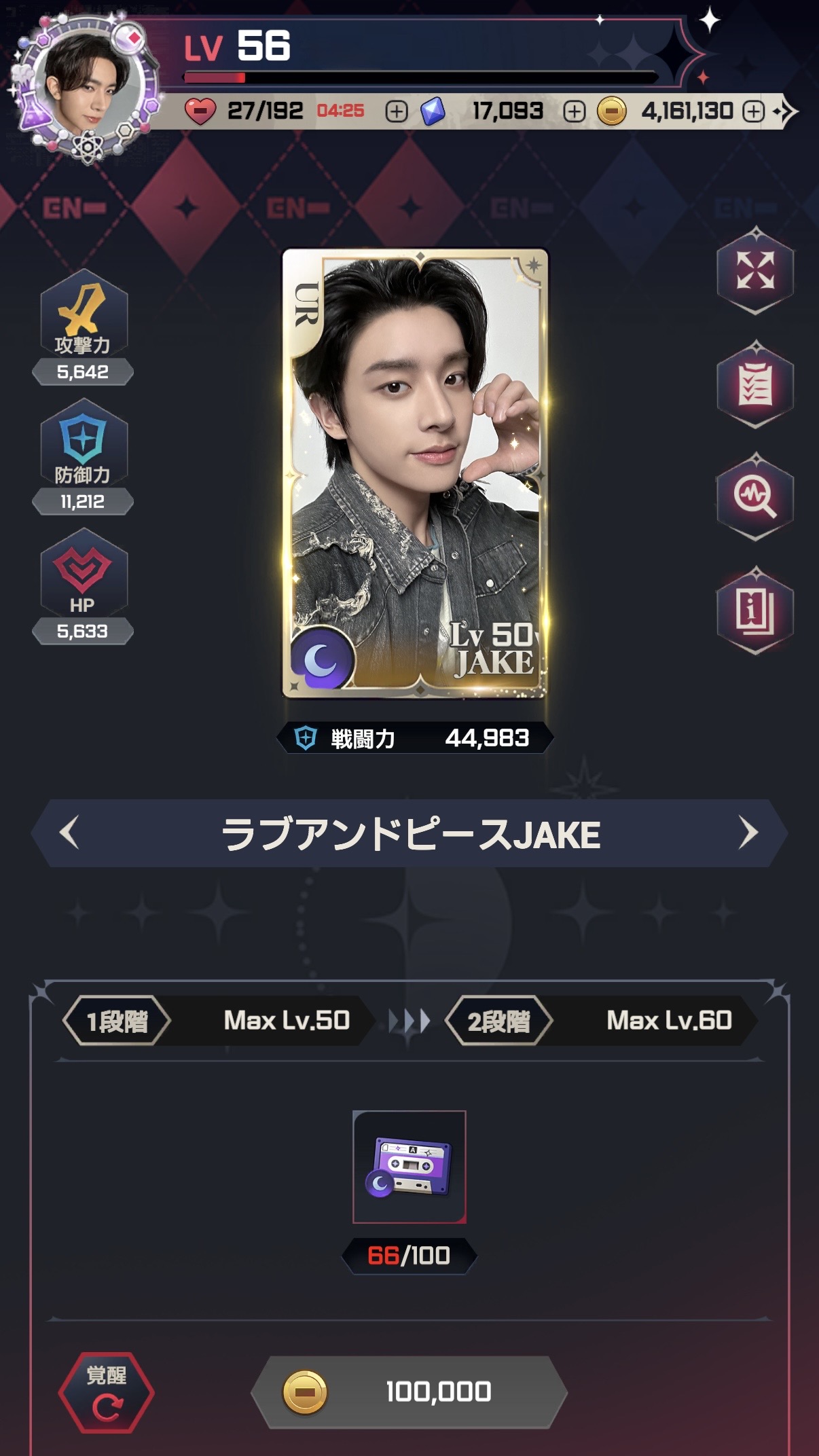Open the checklist clipboard icon
This screenshot has height=1456, width=819.
tap(754, 384)
